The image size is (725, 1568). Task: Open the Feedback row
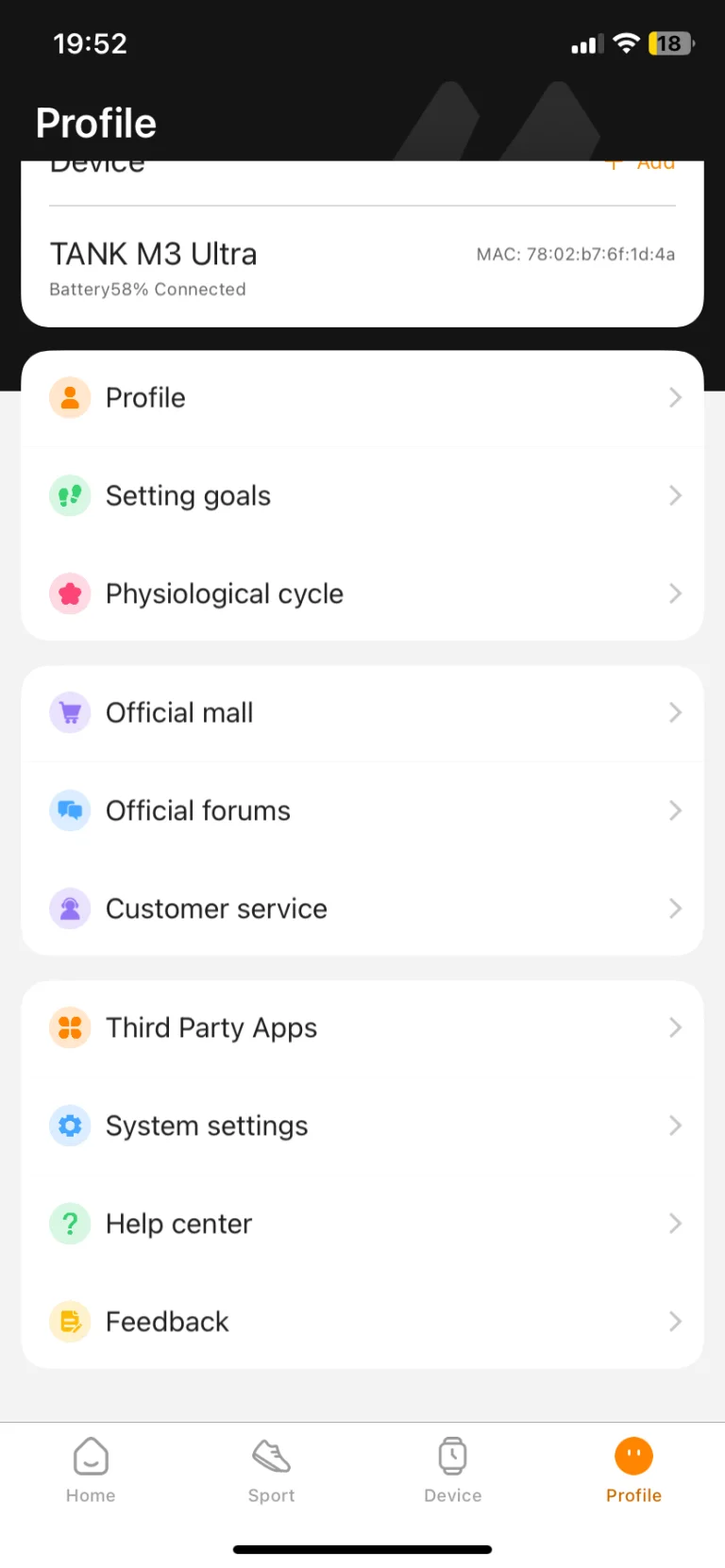(x=362, y=1323)
